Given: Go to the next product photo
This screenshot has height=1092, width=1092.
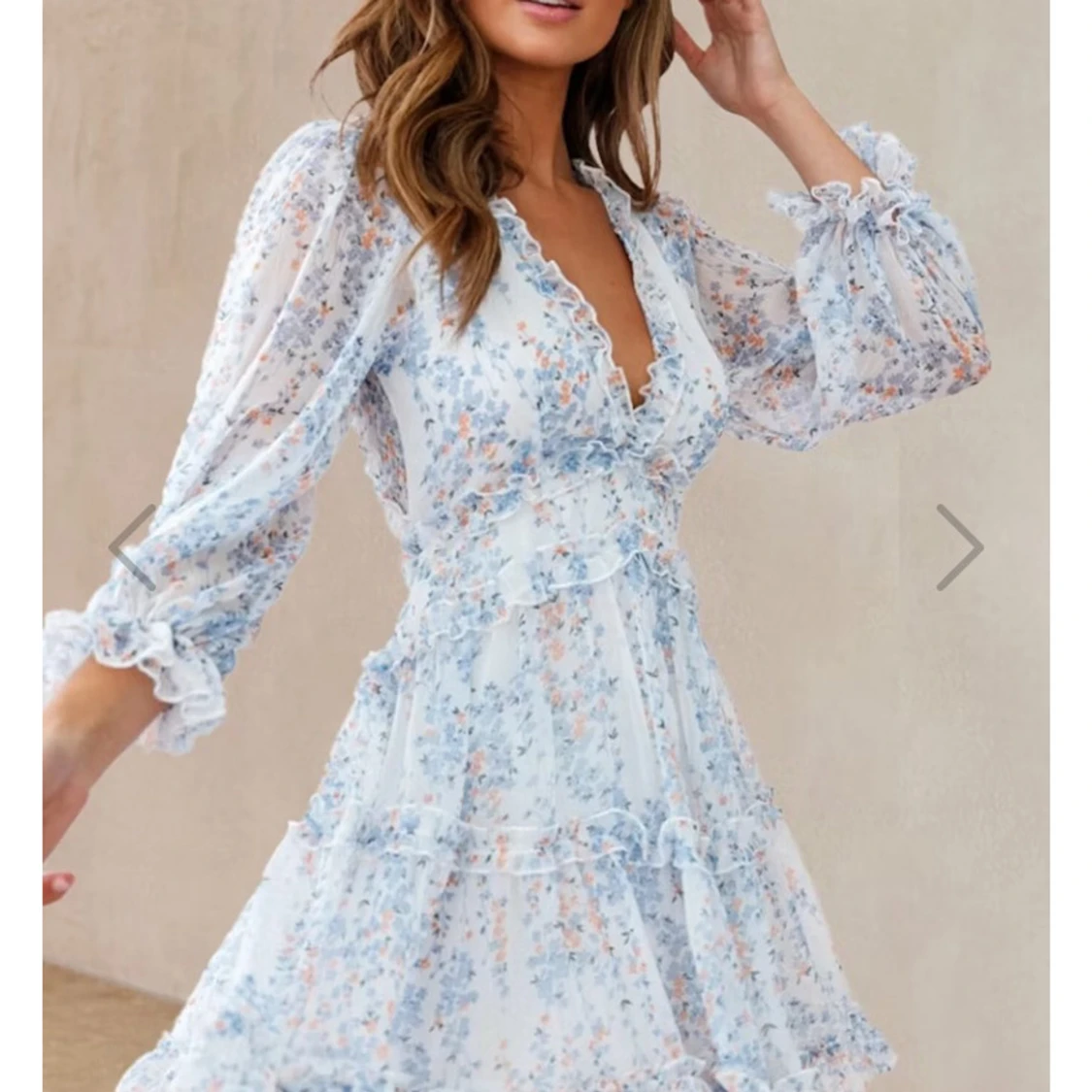Looking at the screenshot, I should 959,547.
